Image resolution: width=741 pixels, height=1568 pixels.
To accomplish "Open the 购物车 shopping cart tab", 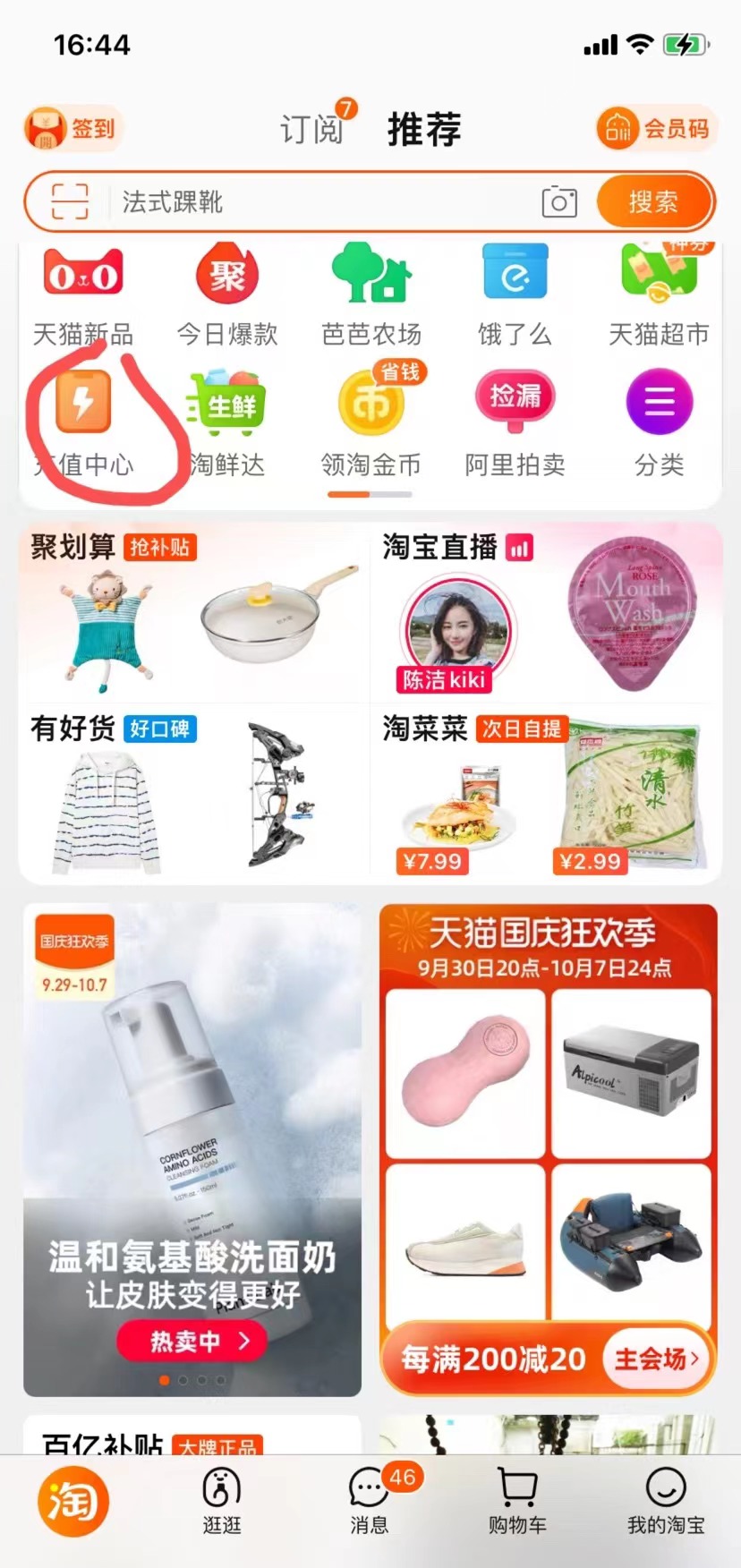I will [x=517, y=1499].
